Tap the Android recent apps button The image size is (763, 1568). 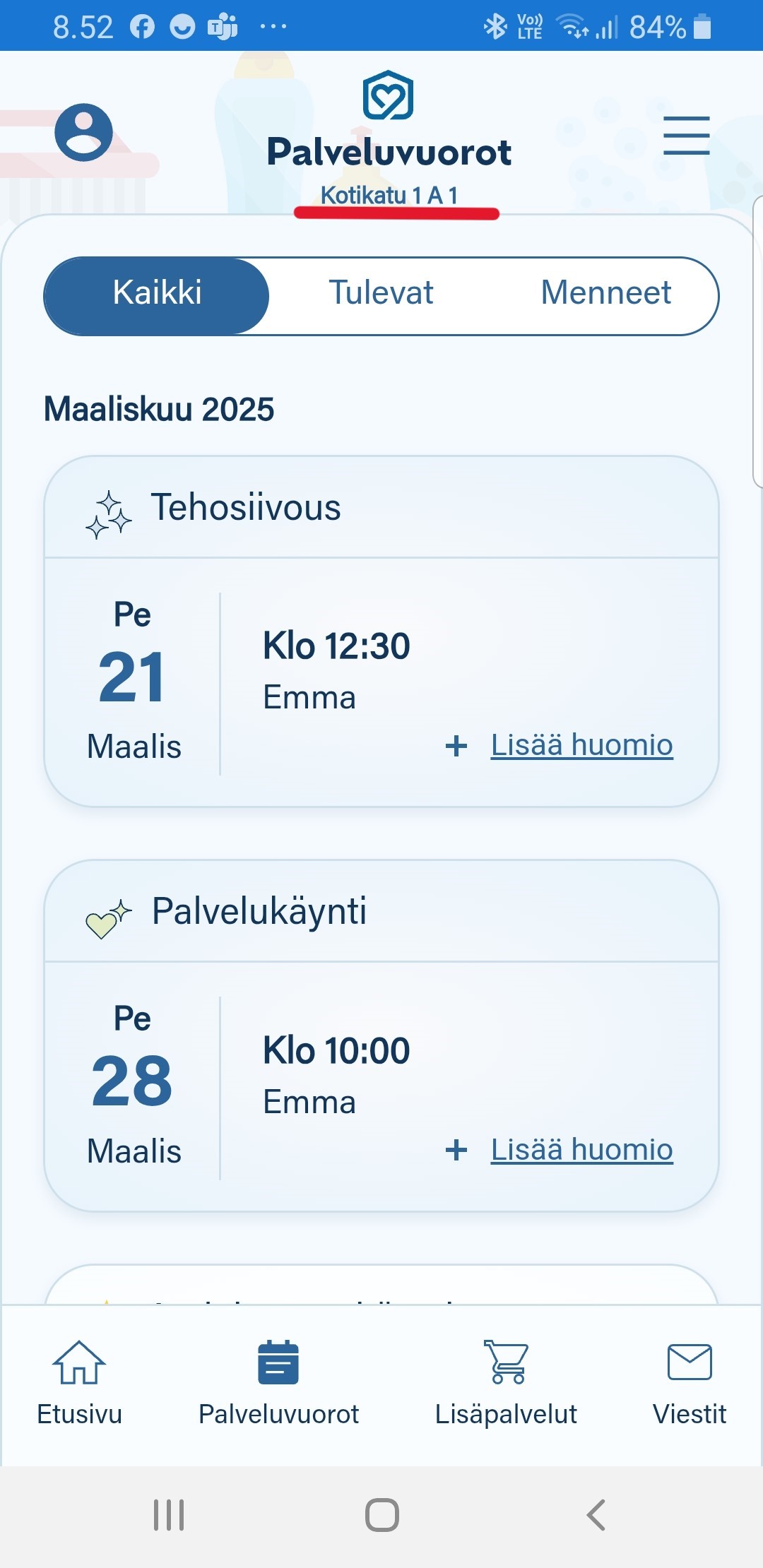pyautogui.click(x=168, y=1514)
